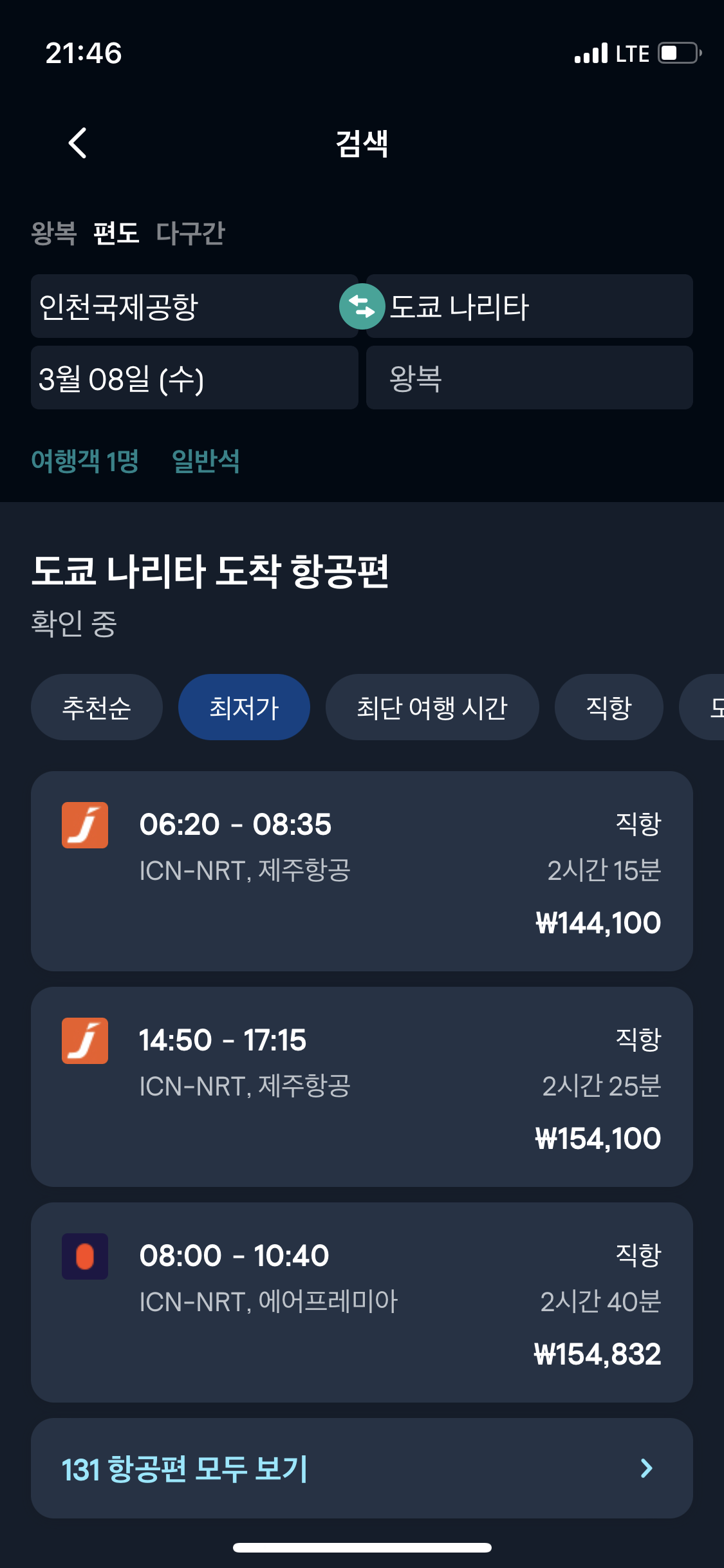The height and width of the screenshot is (1568, 724).
Task: Open the 06:20 제주항공 flight at ₩144,100
Action: coord(362,871)
